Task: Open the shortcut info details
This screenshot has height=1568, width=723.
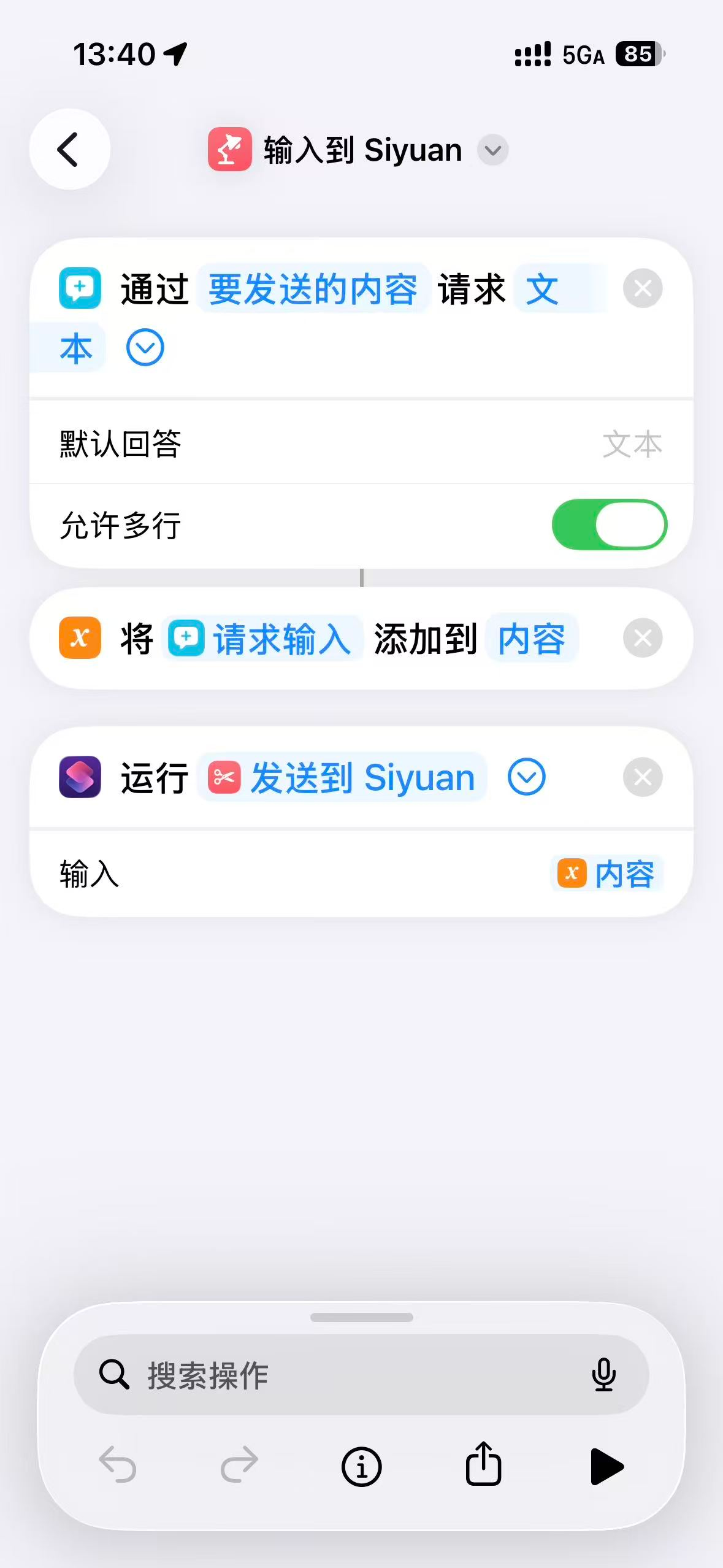Action: (x=361, y=1467)
